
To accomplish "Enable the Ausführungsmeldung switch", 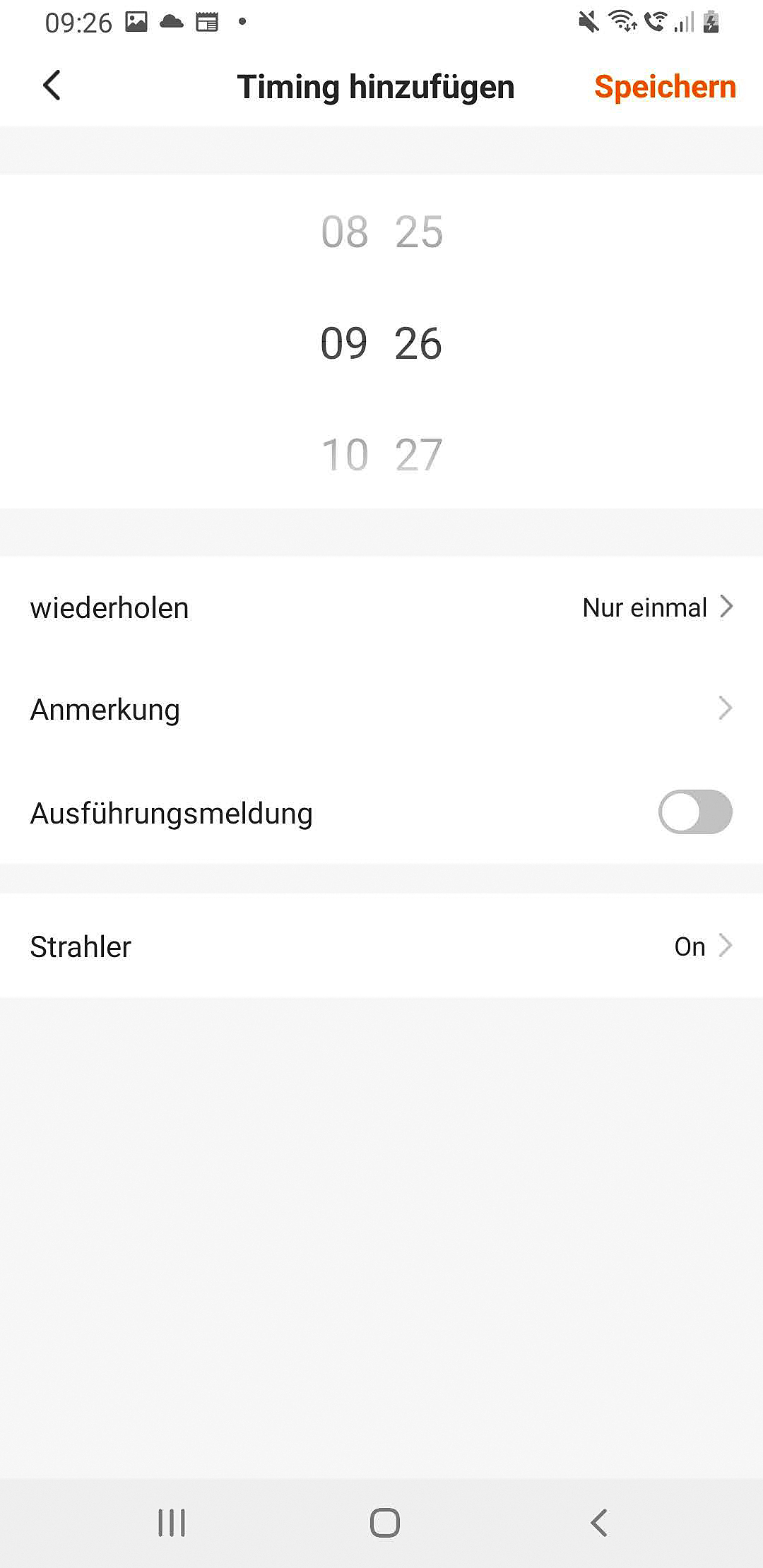I will (x=695, y=812).
